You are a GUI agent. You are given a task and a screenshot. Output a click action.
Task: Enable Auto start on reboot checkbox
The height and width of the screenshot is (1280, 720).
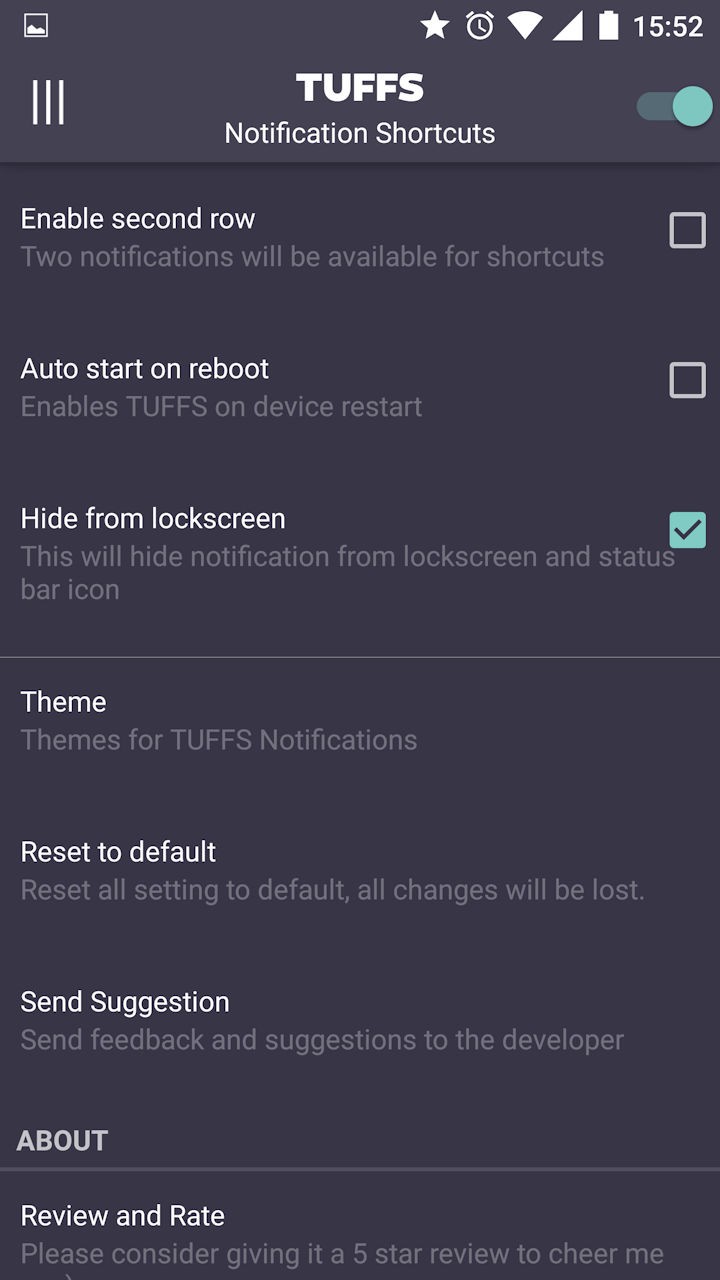pyautogui.click(x=687, y=380)
